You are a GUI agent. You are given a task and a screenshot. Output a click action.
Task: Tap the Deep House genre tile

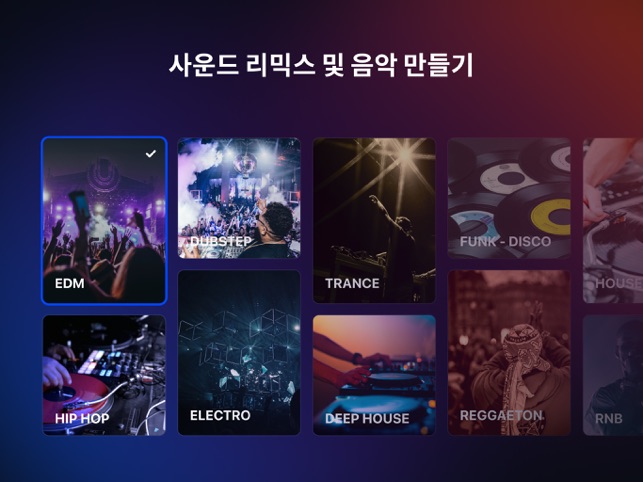(374, 375)
